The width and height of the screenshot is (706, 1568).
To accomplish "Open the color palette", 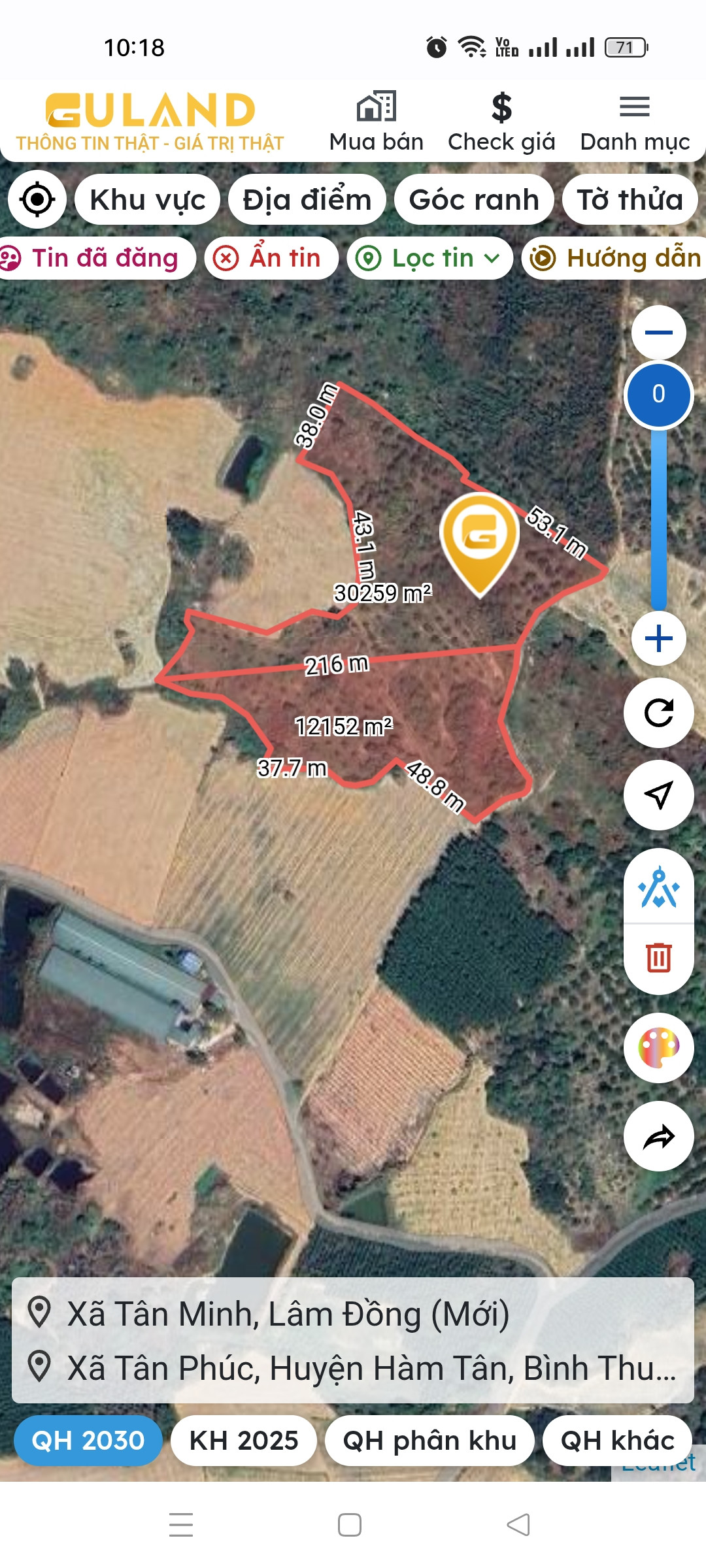I will pos(658,1048).
